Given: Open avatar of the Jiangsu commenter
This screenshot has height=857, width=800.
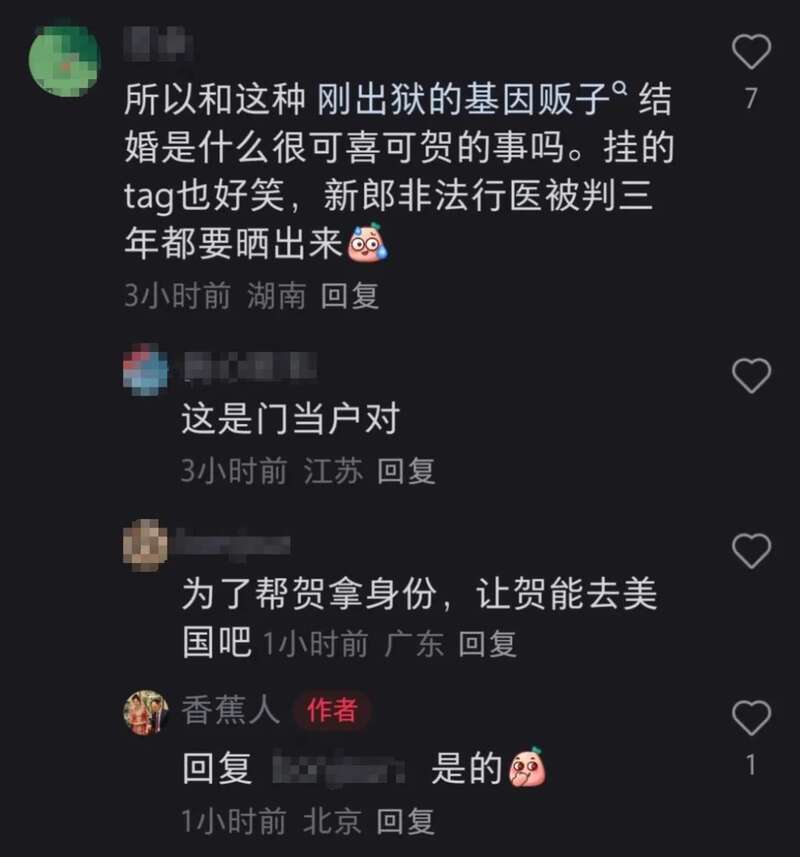Looking at the screenshot, I should pyautogui.click(x=145, y=372).
